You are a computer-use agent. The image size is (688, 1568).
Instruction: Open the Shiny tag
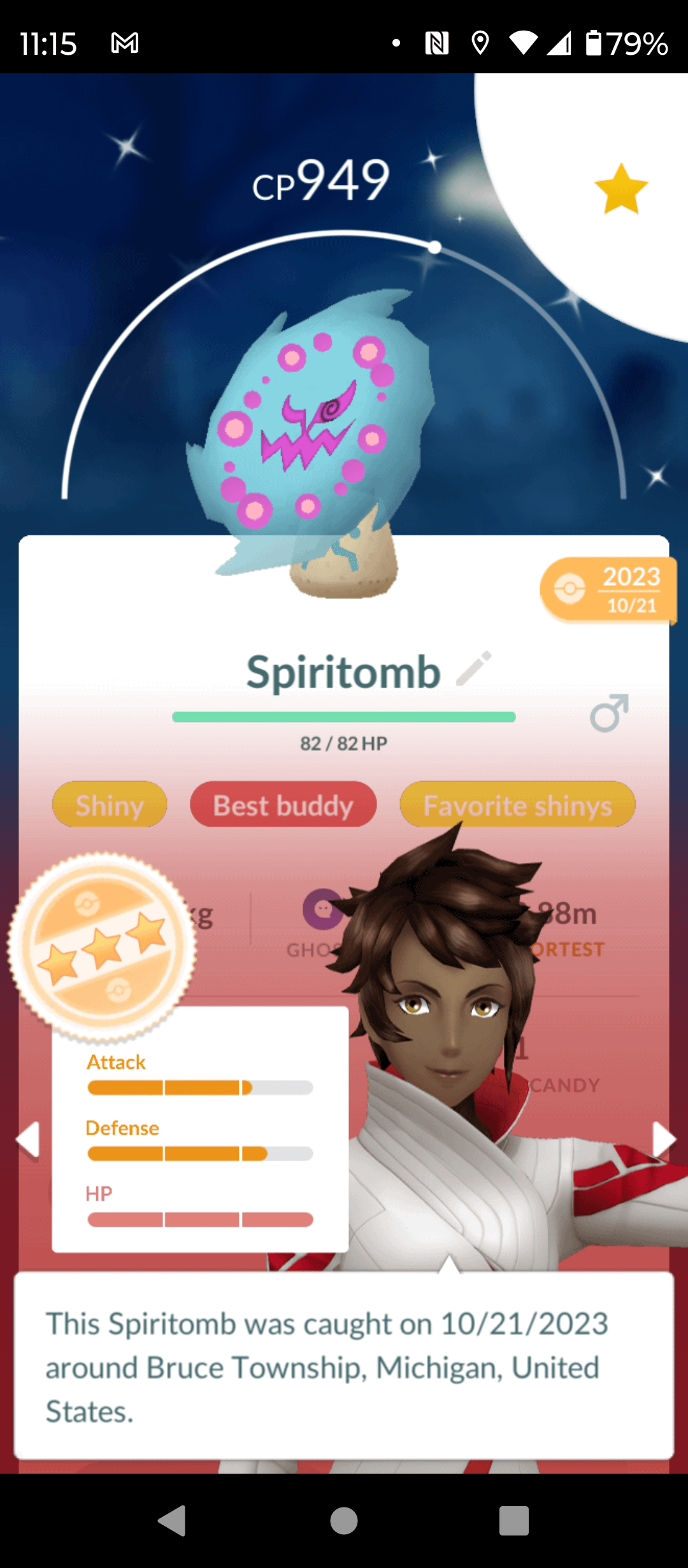(x=110, y=805)
